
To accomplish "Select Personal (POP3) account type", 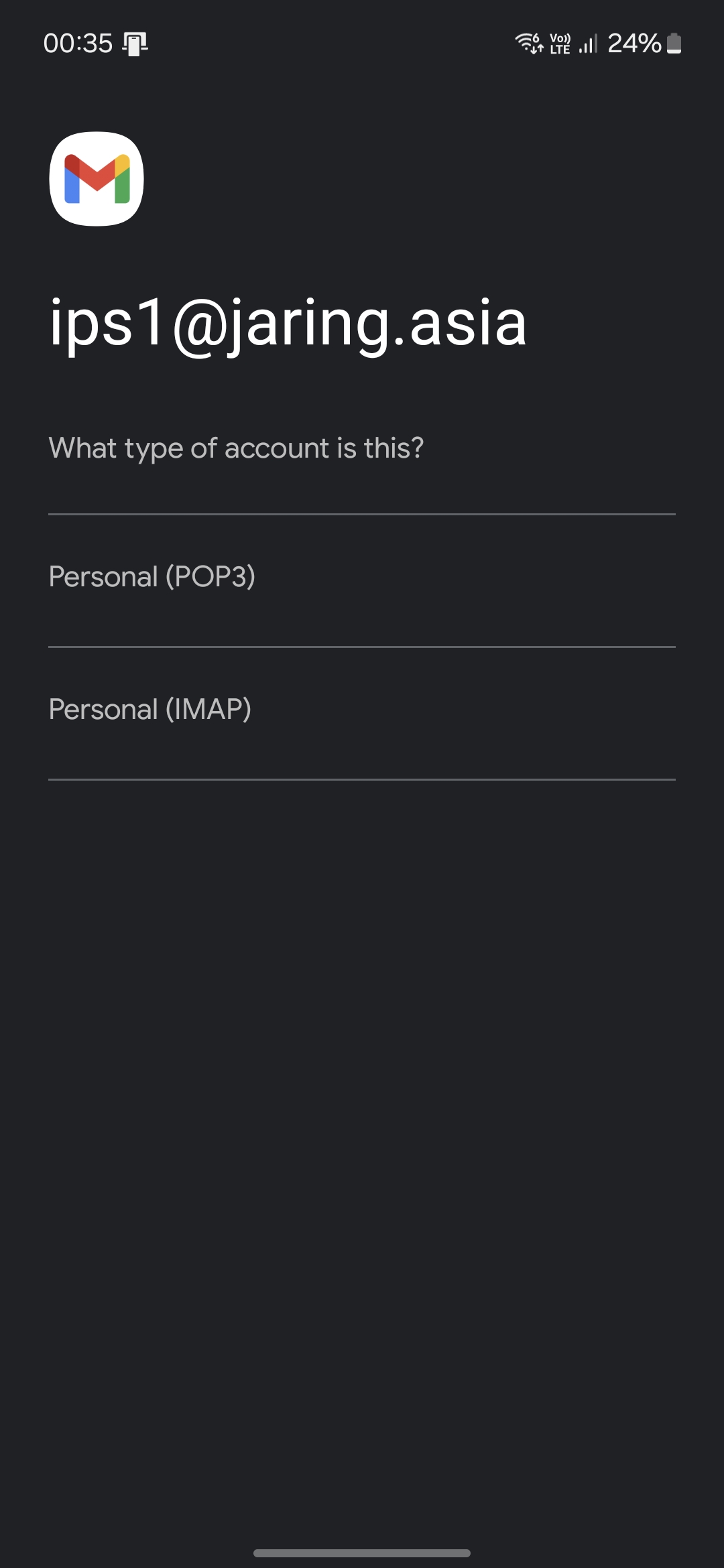I will click(362, 580).
